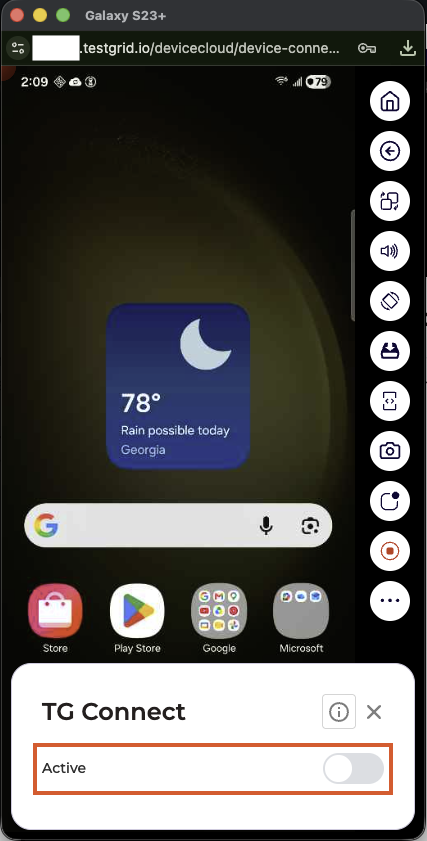Open the Microsoft folder
Screen dimensions: 427x841
point(301,618)
